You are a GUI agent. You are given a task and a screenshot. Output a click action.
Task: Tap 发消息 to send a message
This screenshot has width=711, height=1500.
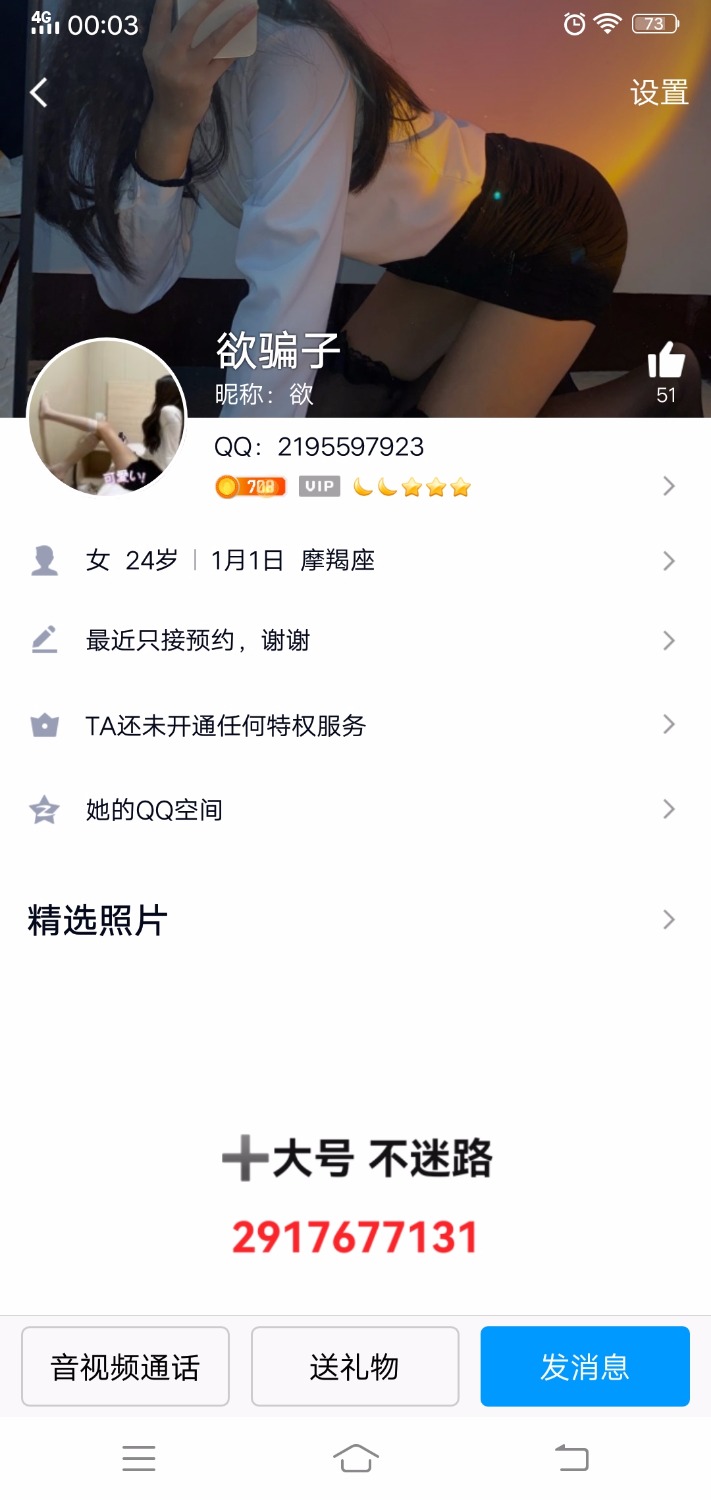(x=585, y=1367)
